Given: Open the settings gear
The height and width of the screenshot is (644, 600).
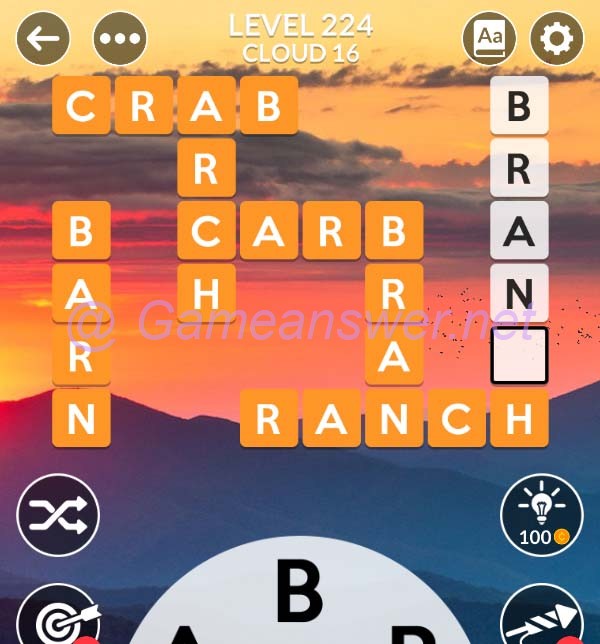Looking at the screenshot, I should [557, 39].
